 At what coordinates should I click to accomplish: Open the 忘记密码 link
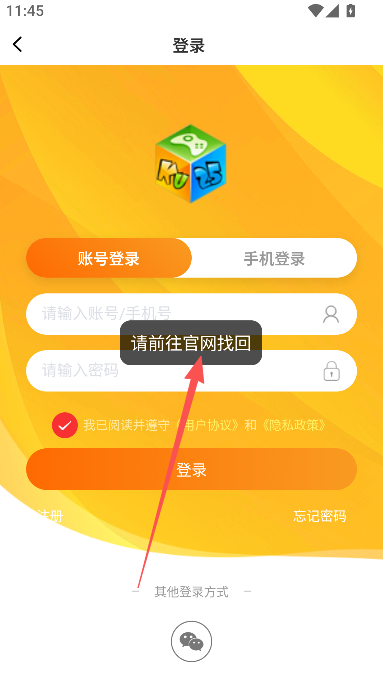coord(320,516)
